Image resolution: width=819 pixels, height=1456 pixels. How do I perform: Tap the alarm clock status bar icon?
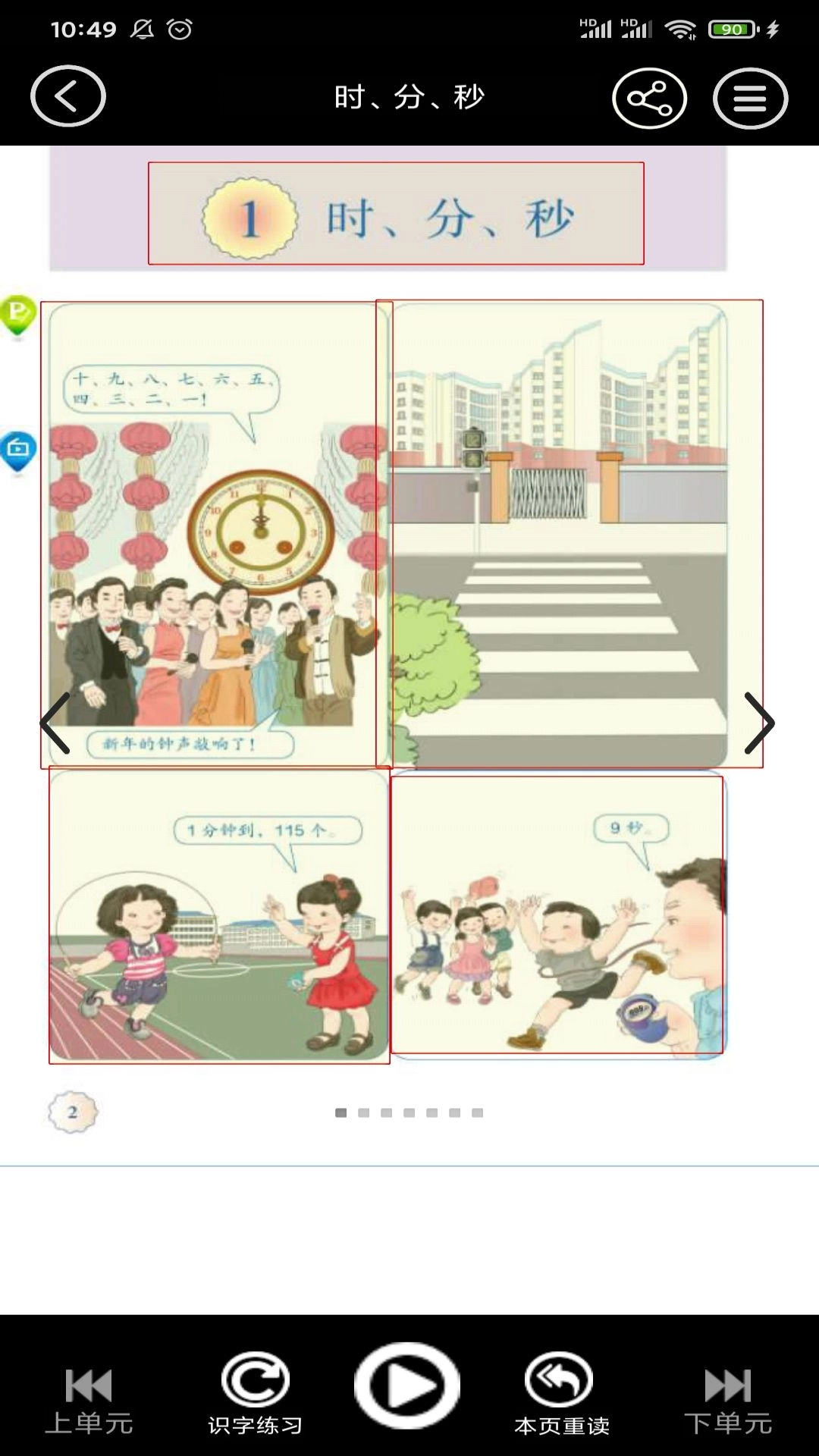click(180, 27)
